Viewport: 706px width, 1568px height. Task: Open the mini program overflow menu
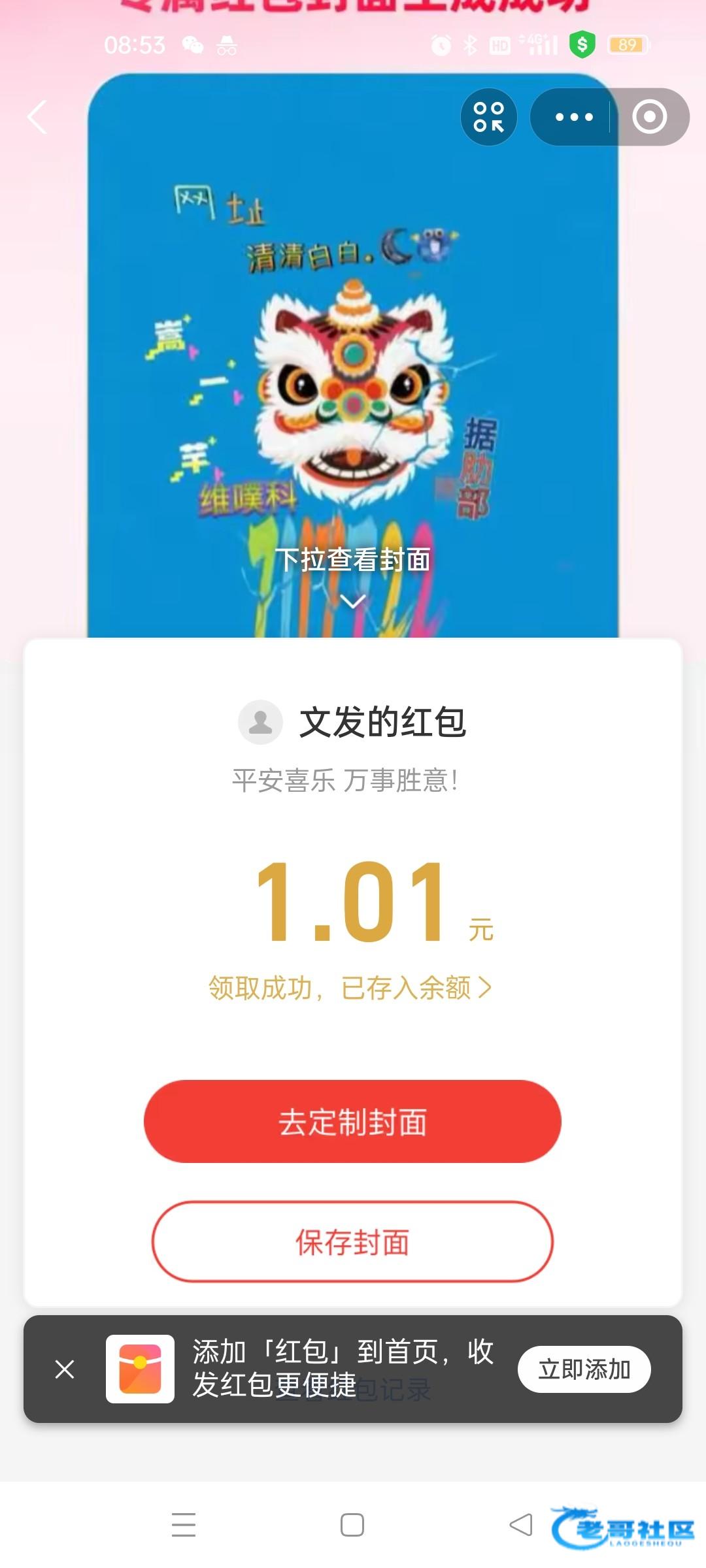coord(573,118)
